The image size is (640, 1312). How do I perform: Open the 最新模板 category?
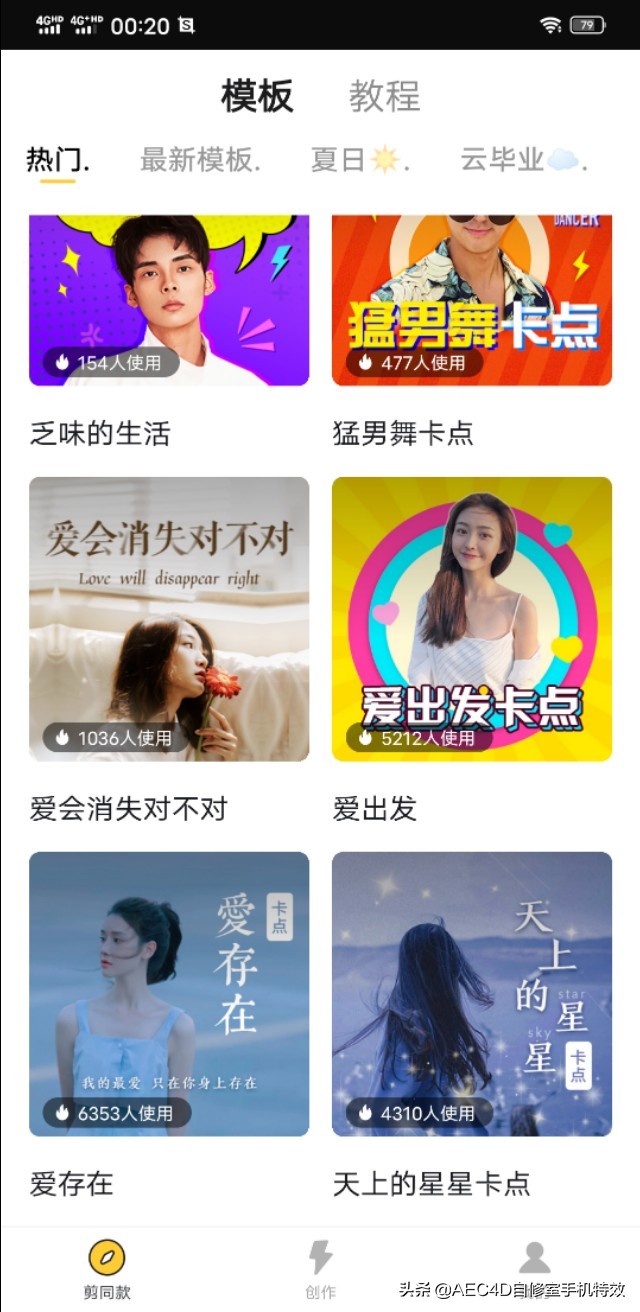[x=200, y=160]
